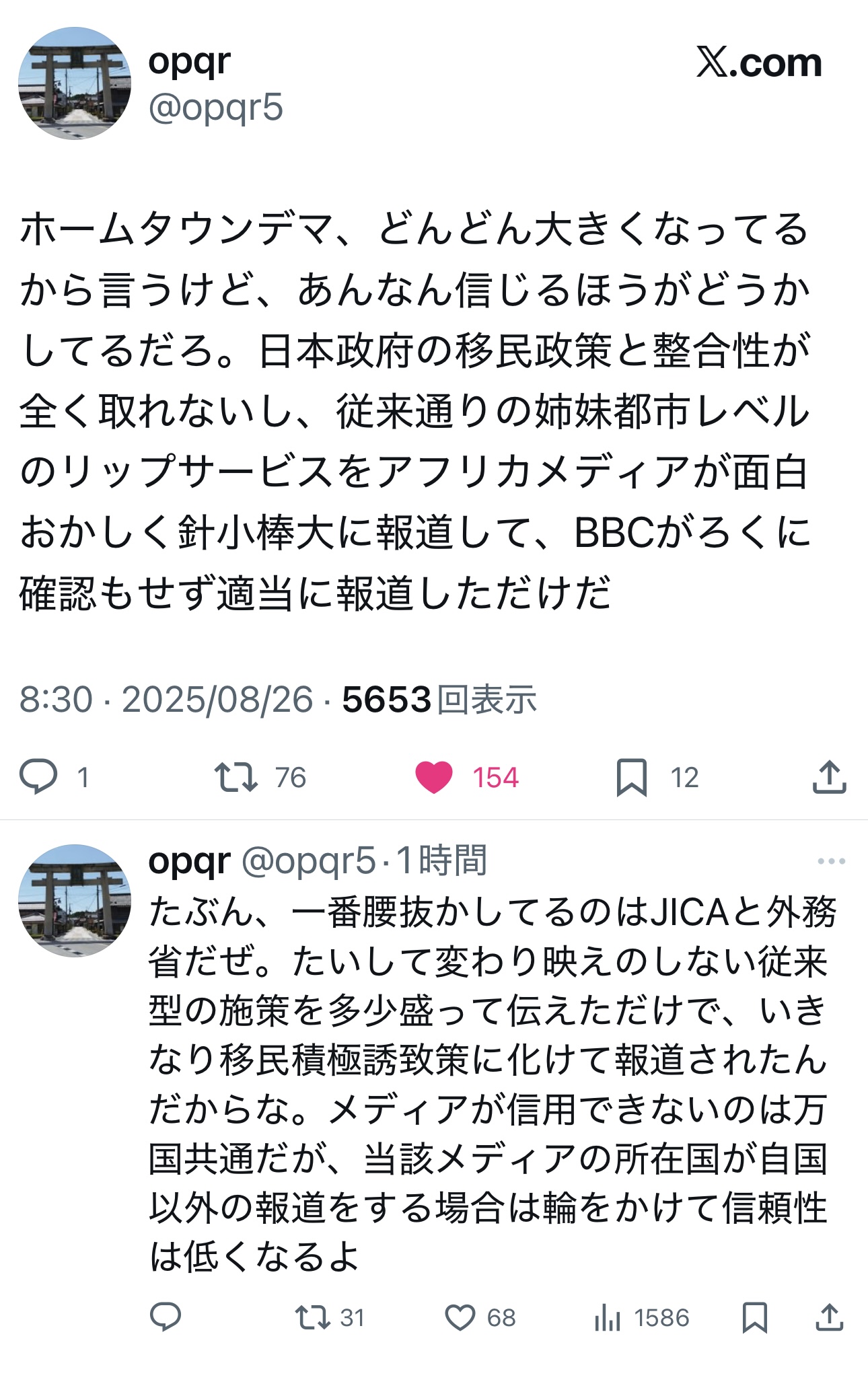
Task: Bookmark the reply post about JICA
Action: point(754,1317)
